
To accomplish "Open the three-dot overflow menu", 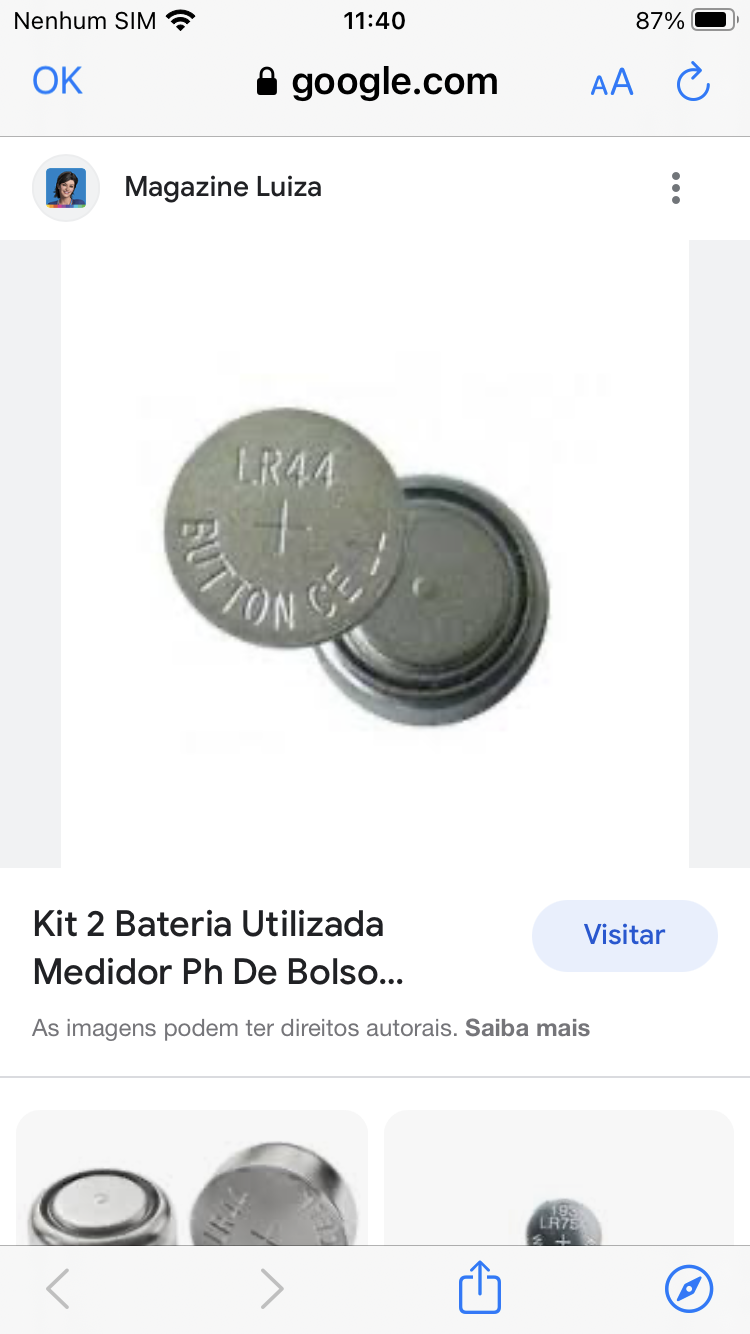I will coord(676,188).
